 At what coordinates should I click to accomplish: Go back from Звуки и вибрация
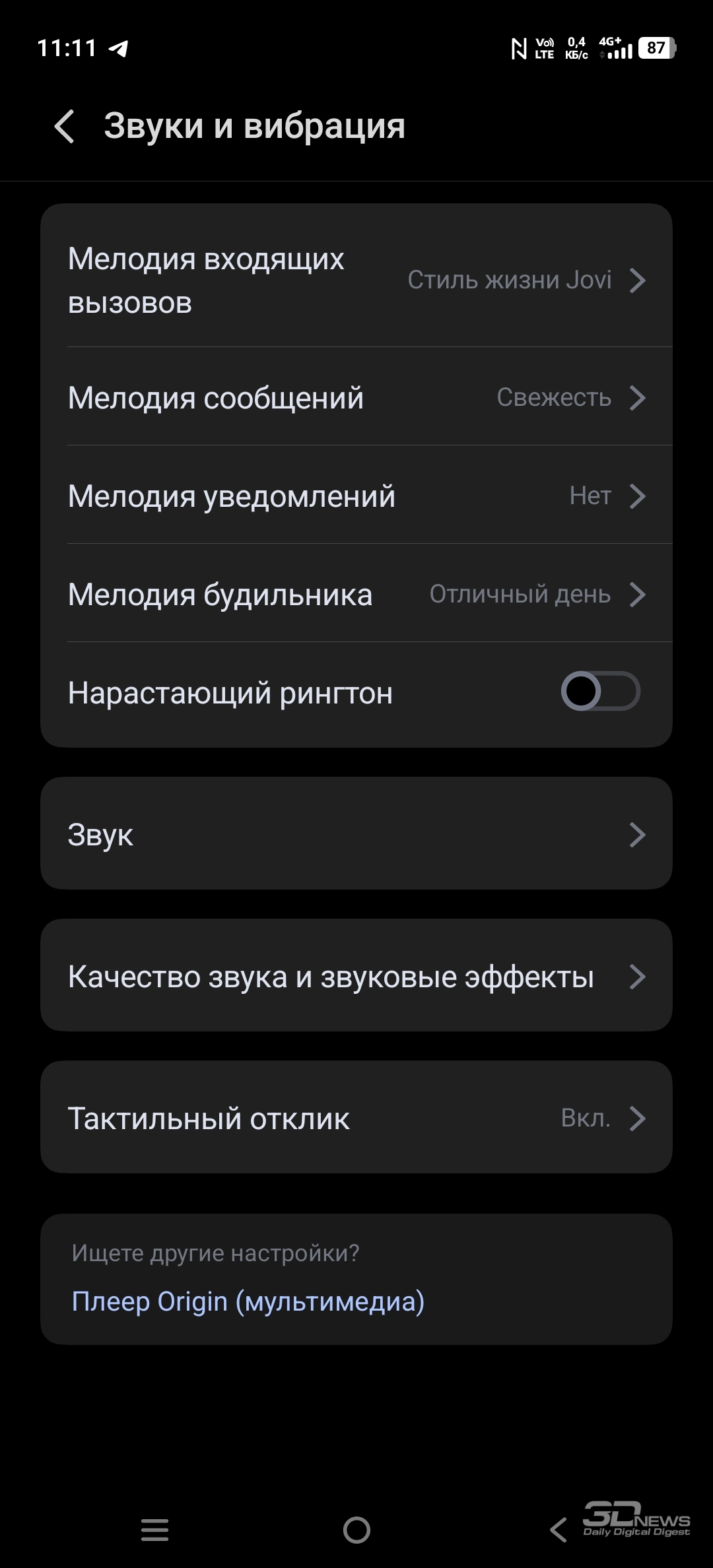(65, 126)
